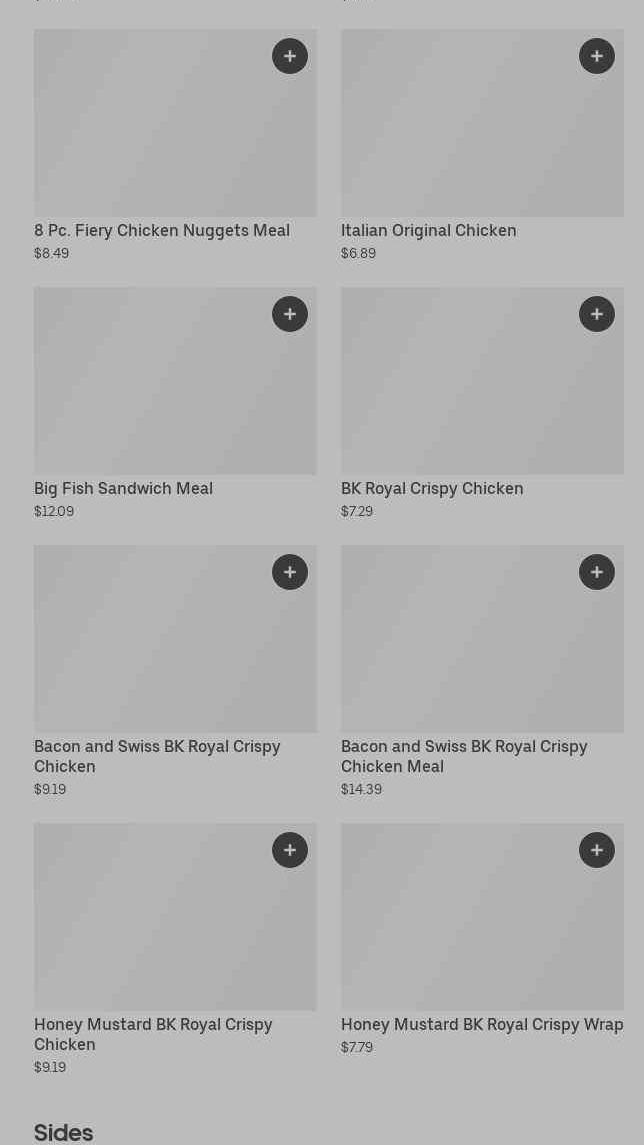Add Bacon and Swiss BK Royal Crispy Chicken
Viewport: 644px width, 1145px height.
290,572
